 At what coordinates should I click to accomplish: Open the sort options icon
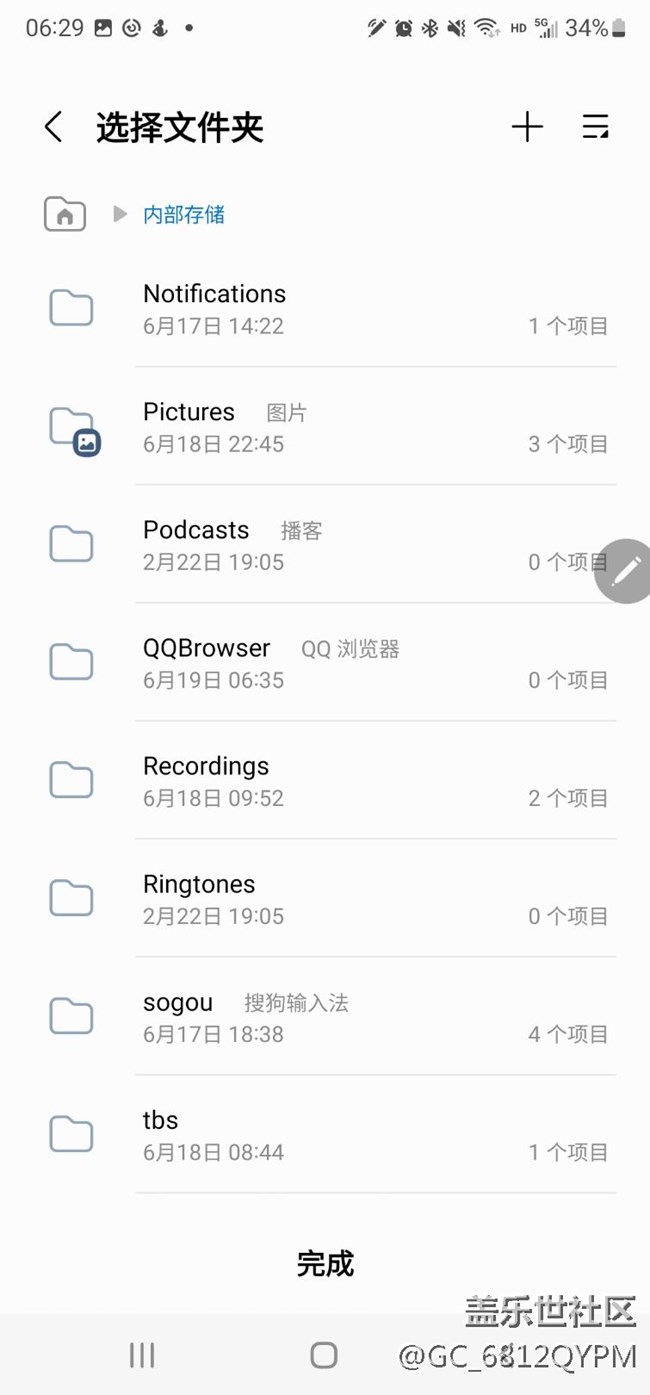596,127
